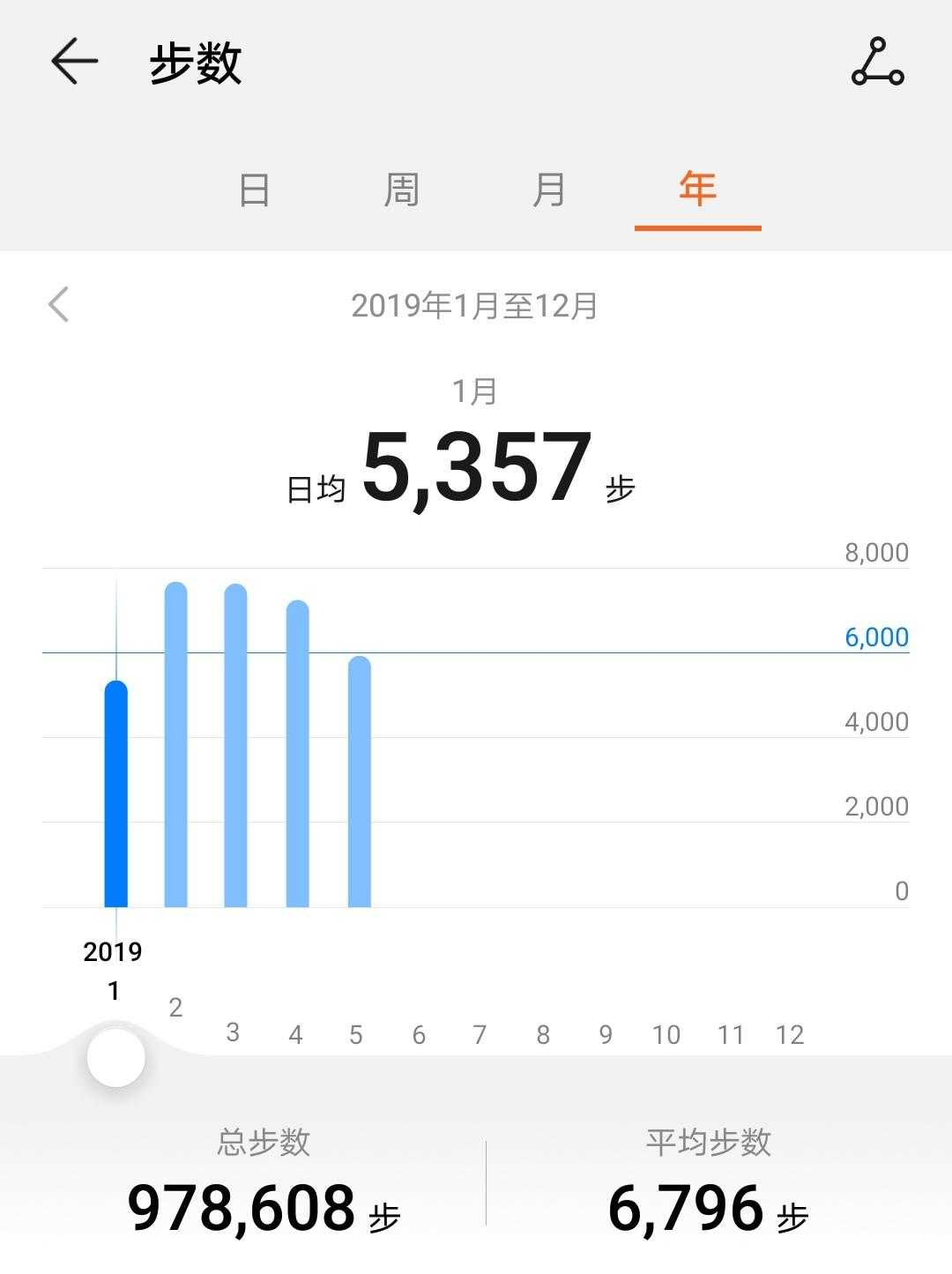Screen dimensions: 952x1274
Task: Jump to month 12 on the axis
Action: click(x=789, y=1034)
